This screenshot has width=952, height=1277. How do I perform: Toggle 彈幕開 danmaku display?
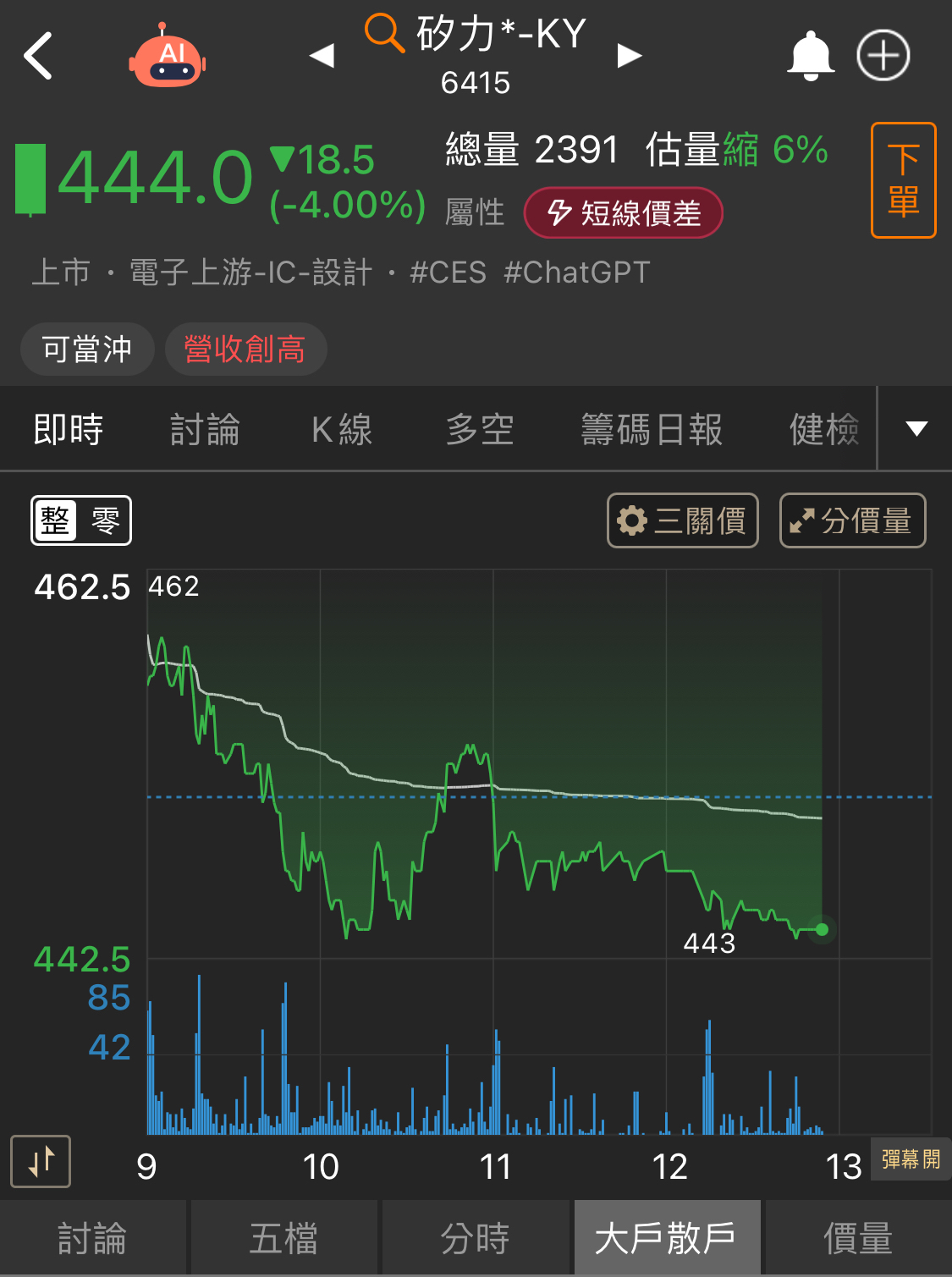click(911, 1160)
